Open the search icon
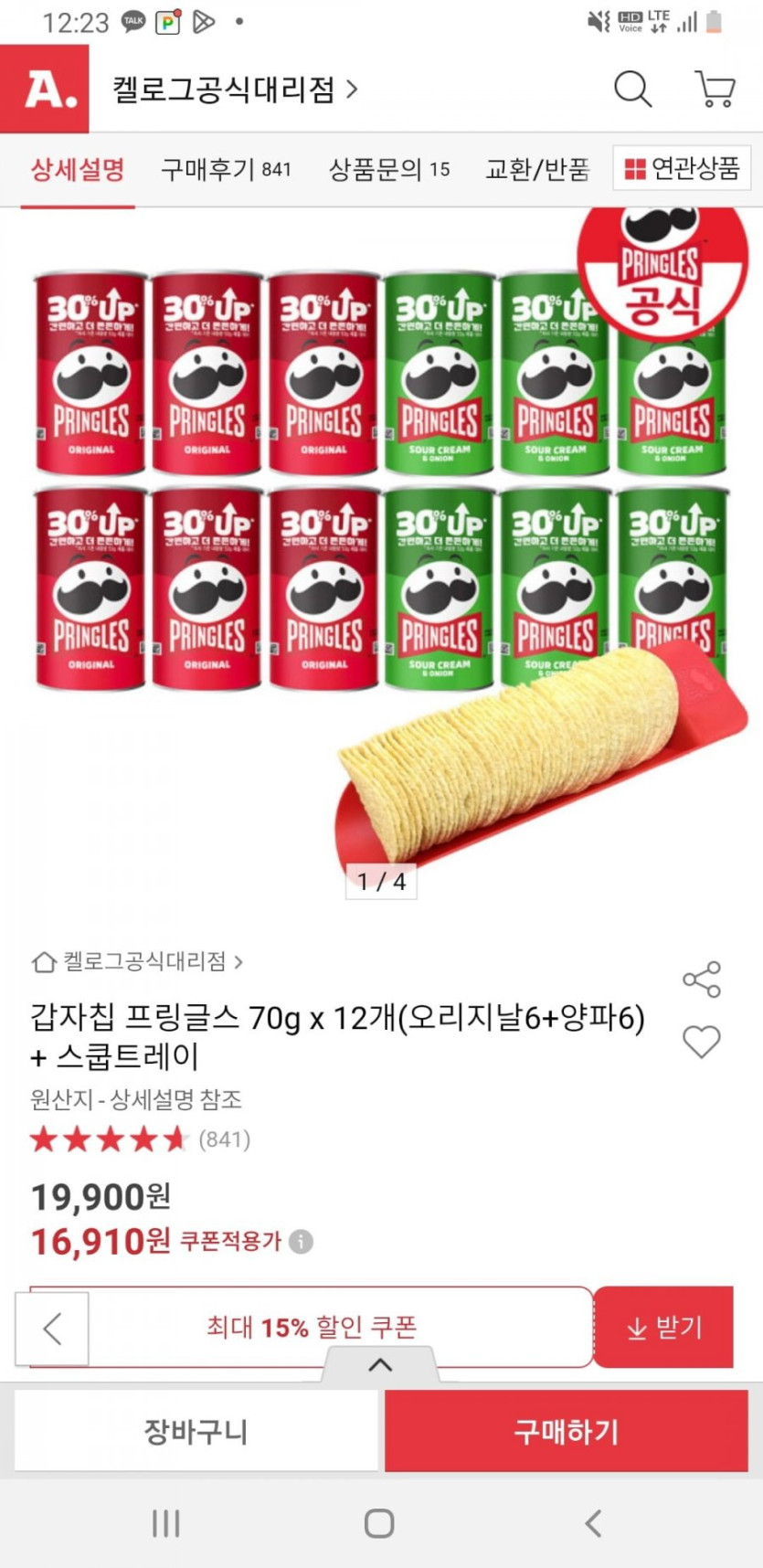 point(631,90)
